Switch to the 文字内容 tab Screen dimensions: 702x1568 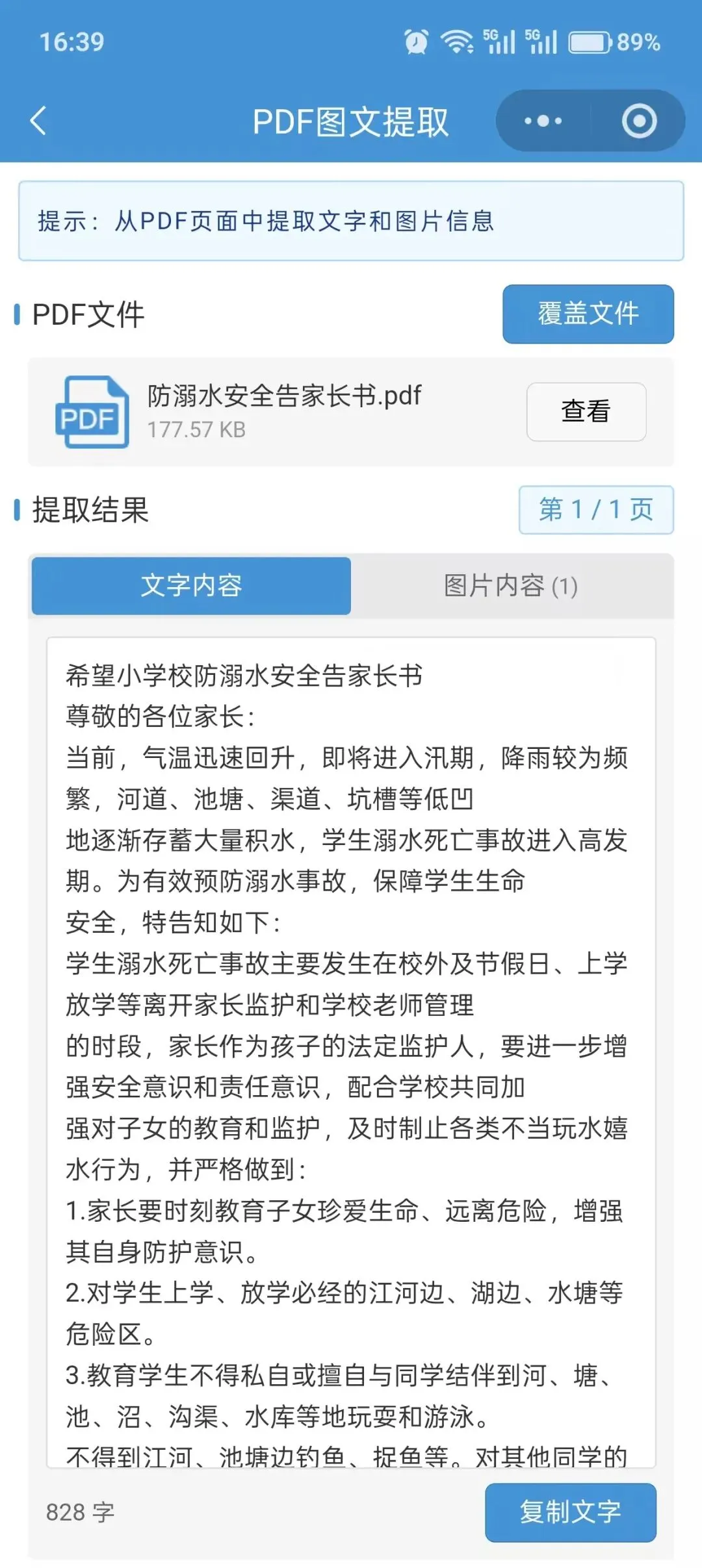pyautogui.click(x=191, y=586)
